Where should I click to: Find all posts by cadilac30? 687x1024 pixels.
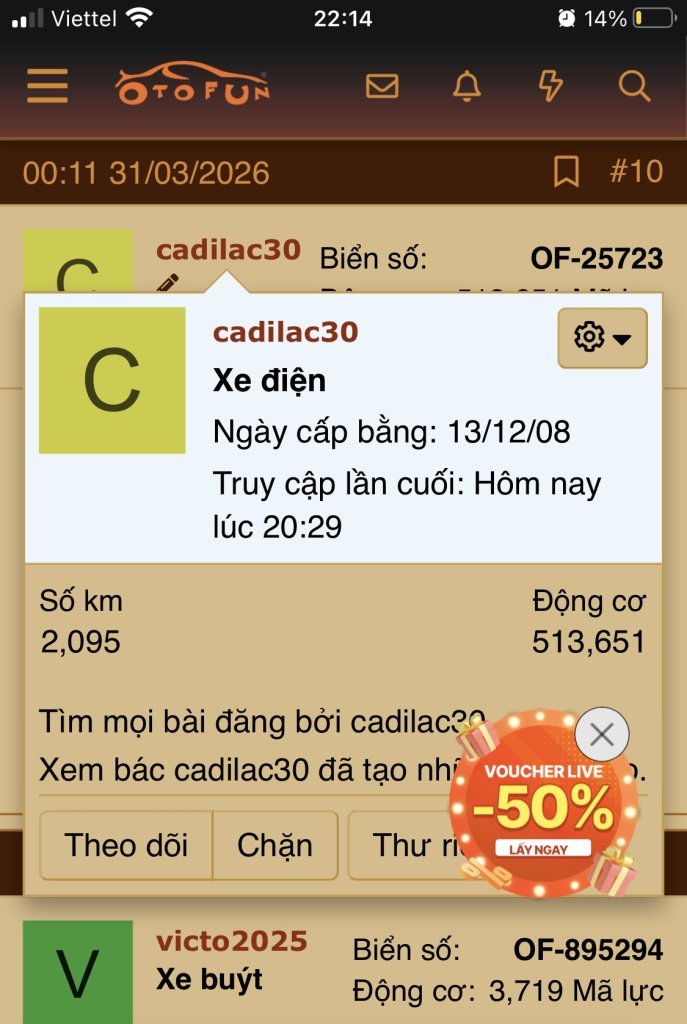250,722
